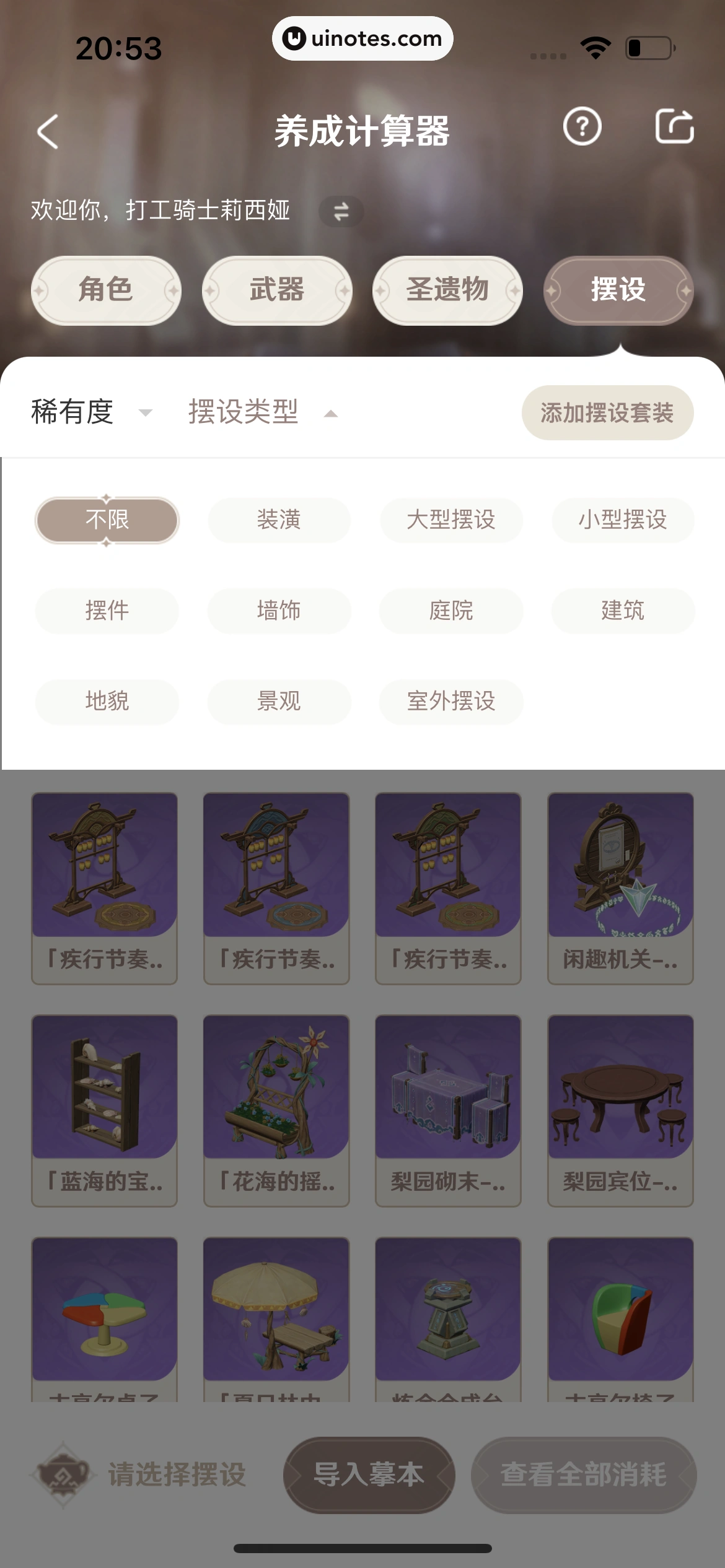The height and width of the screenshot is (1568, 725).
Task: Select the 室外摆设 filter
Action: point(451,702)
